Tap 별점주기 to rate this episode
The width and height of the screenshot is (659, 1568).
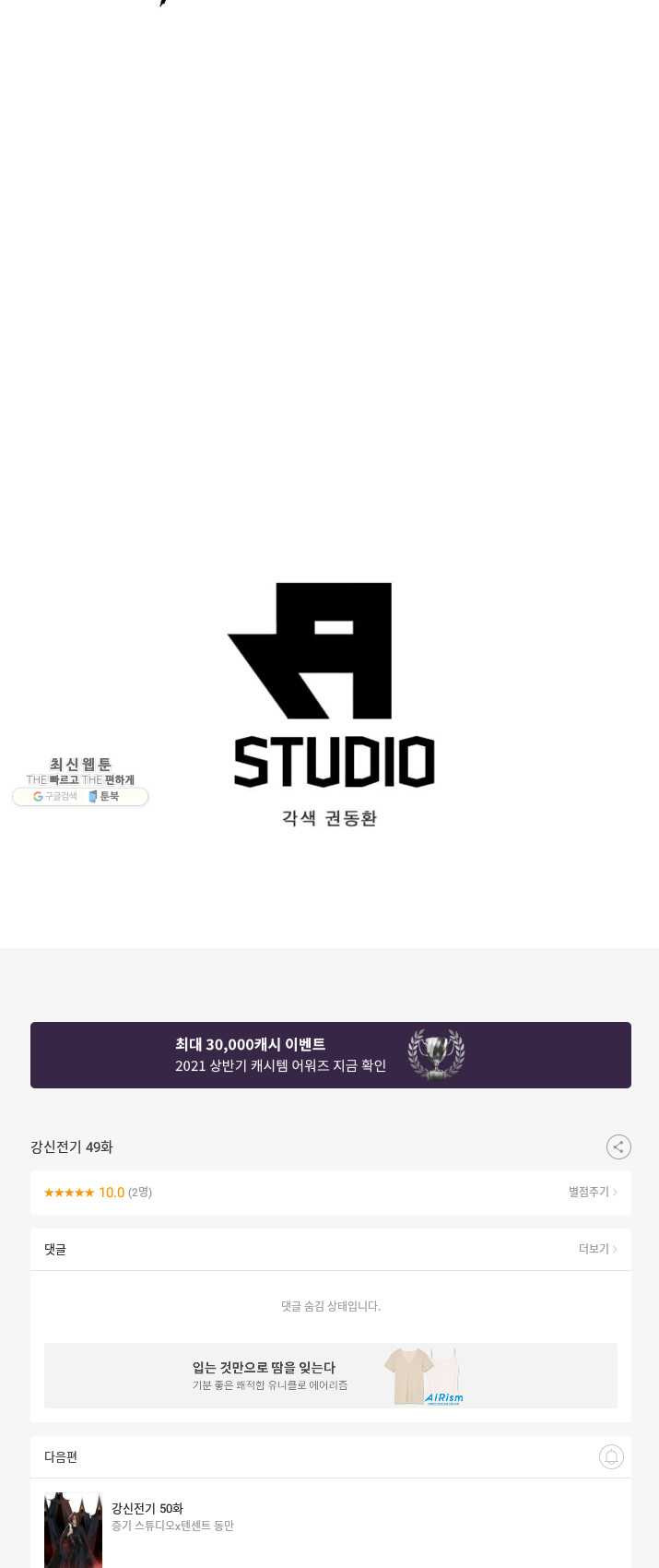(x=592, y=1192)
